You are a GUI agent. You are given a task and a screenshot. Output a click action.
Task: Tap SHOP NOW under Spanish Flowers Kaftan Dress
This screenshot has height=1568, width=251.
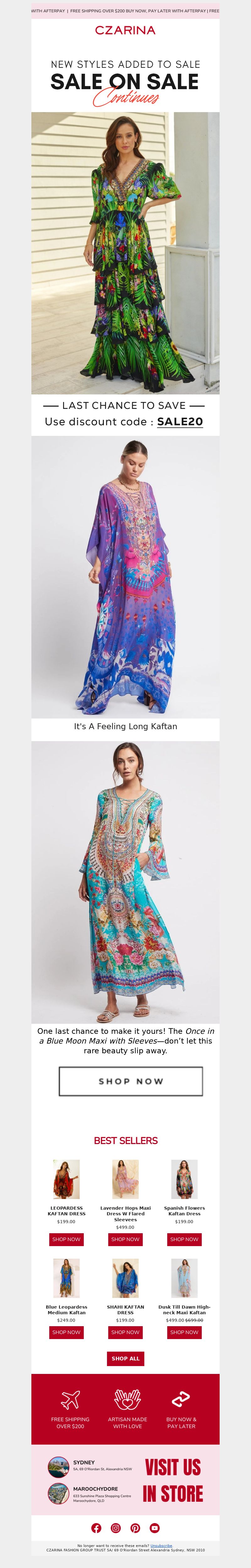click(x=184, y=1239)
